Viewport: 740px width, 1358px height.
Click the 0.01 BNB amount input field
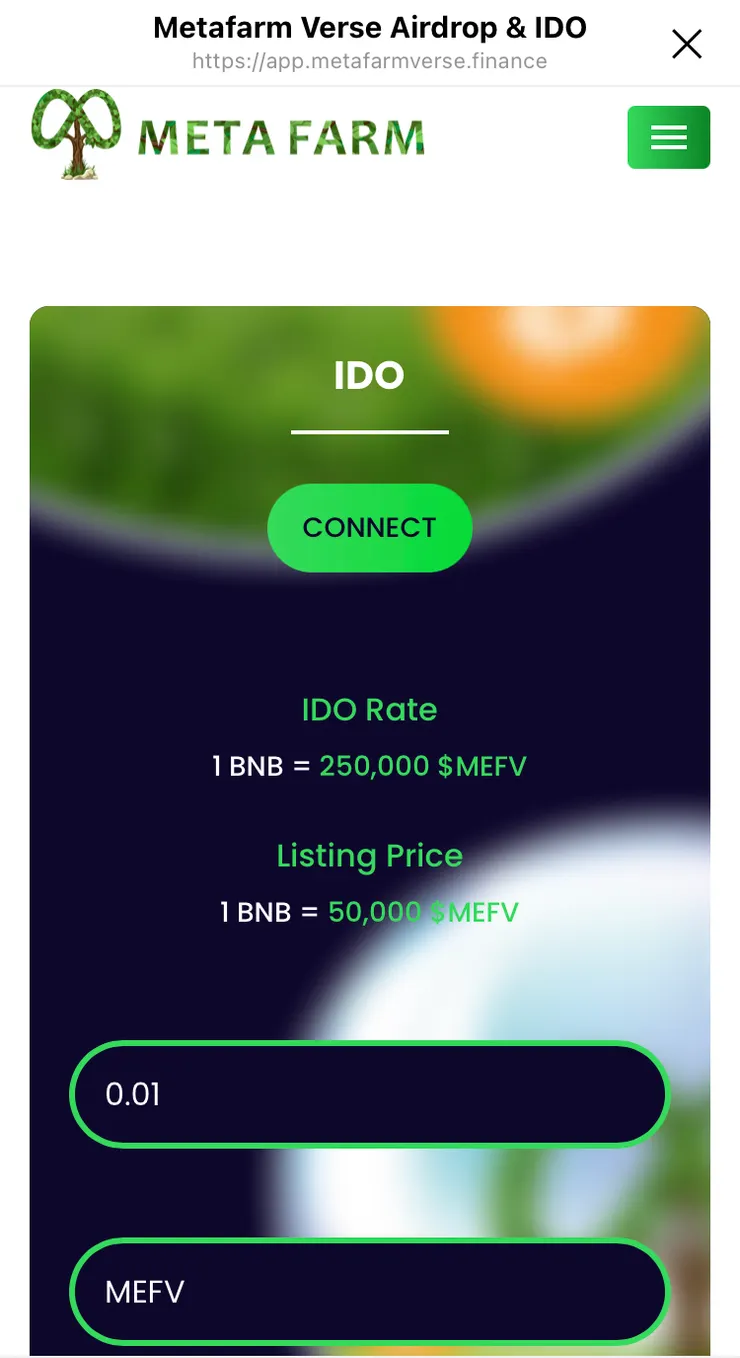[370, 1094]
